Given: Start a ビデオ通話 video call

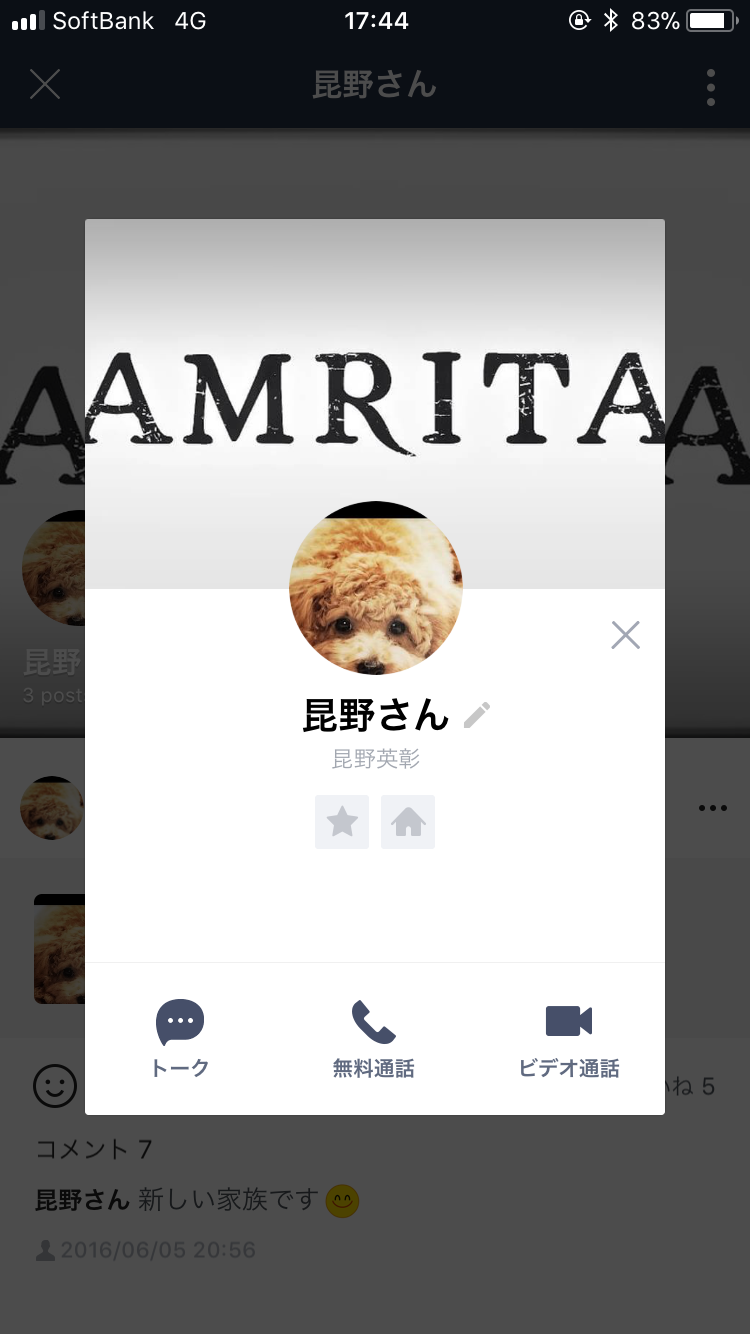Looking at the screenshot, I should (x=568, y=1038).
